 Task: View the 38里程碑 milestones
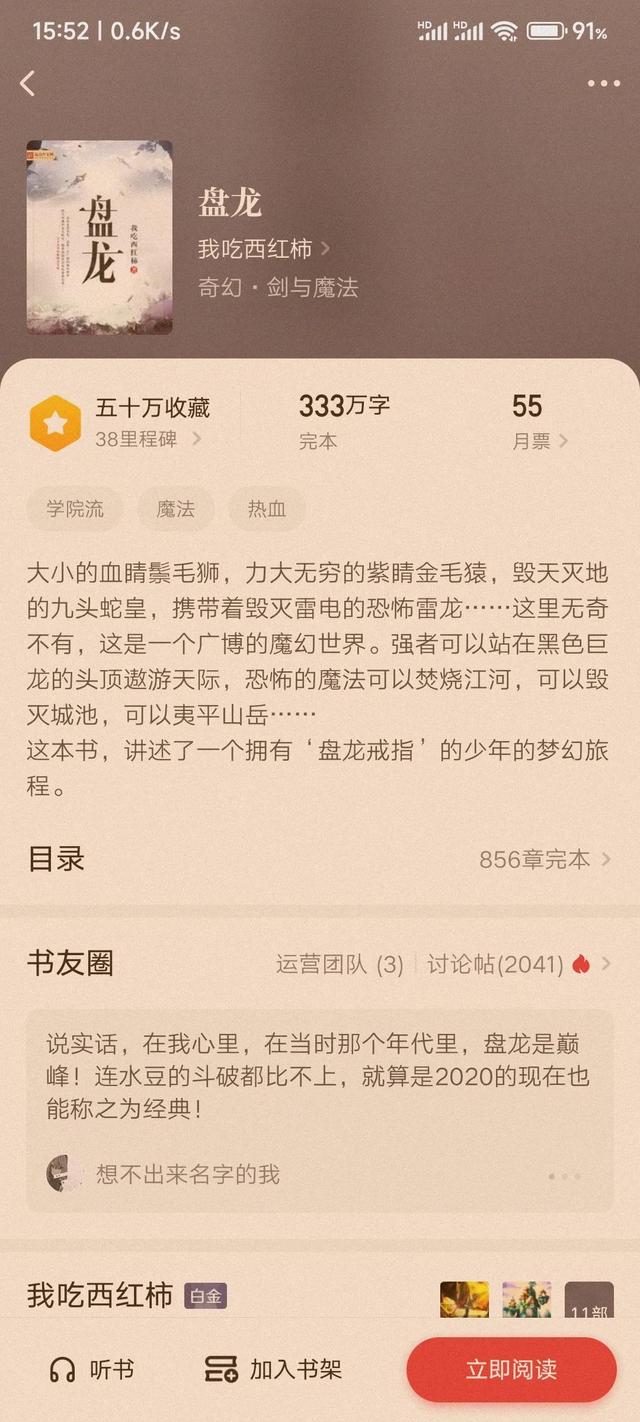pyautogui.click(x=148, y=438)
